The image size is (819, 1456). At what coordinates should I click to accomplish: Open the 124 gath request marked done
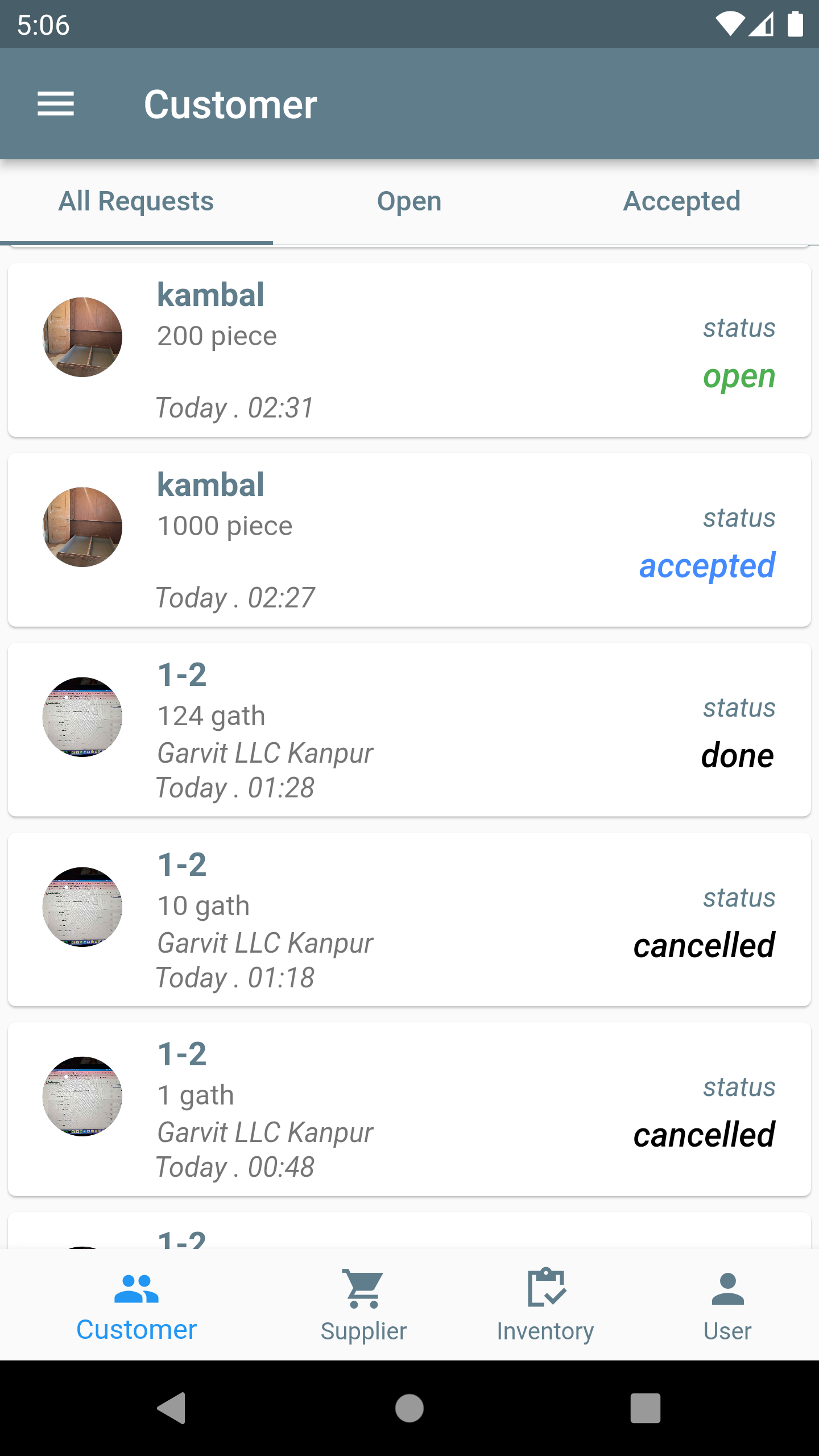(409, 730)
